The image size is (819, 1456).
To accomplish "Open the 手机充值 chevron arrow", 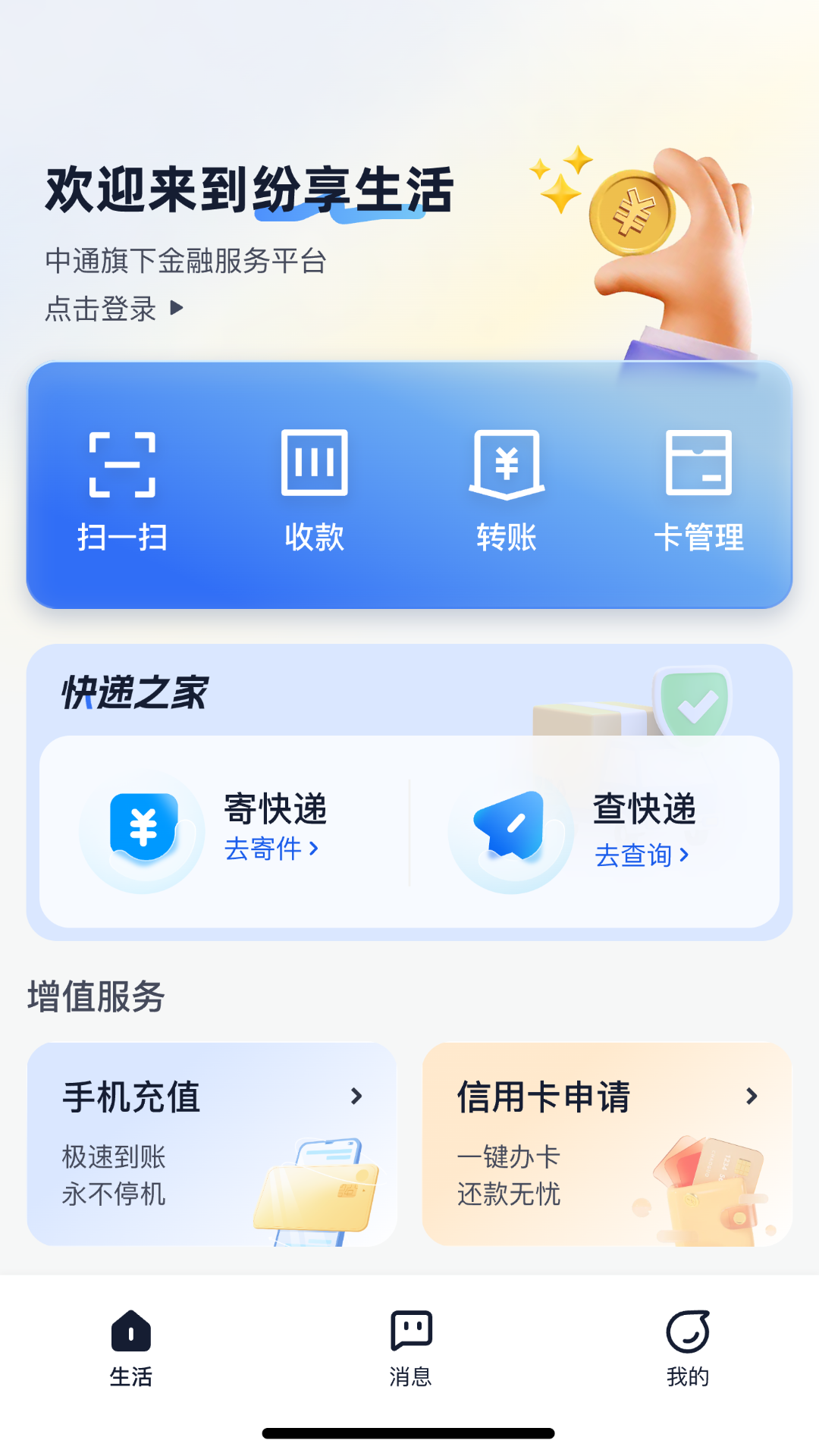I will point(356,1094).
